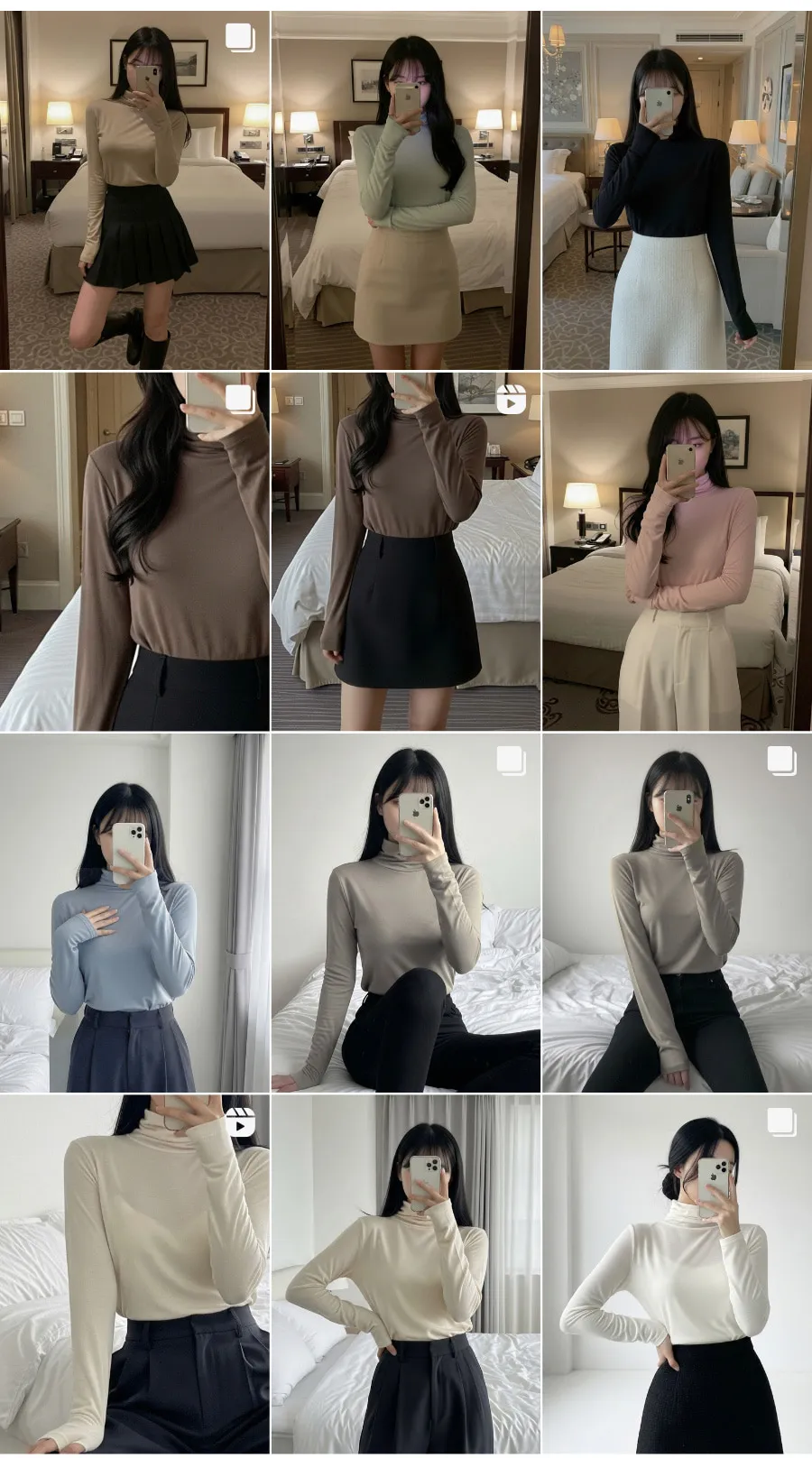Open the pink top with cream trousers post

[677, 551]
